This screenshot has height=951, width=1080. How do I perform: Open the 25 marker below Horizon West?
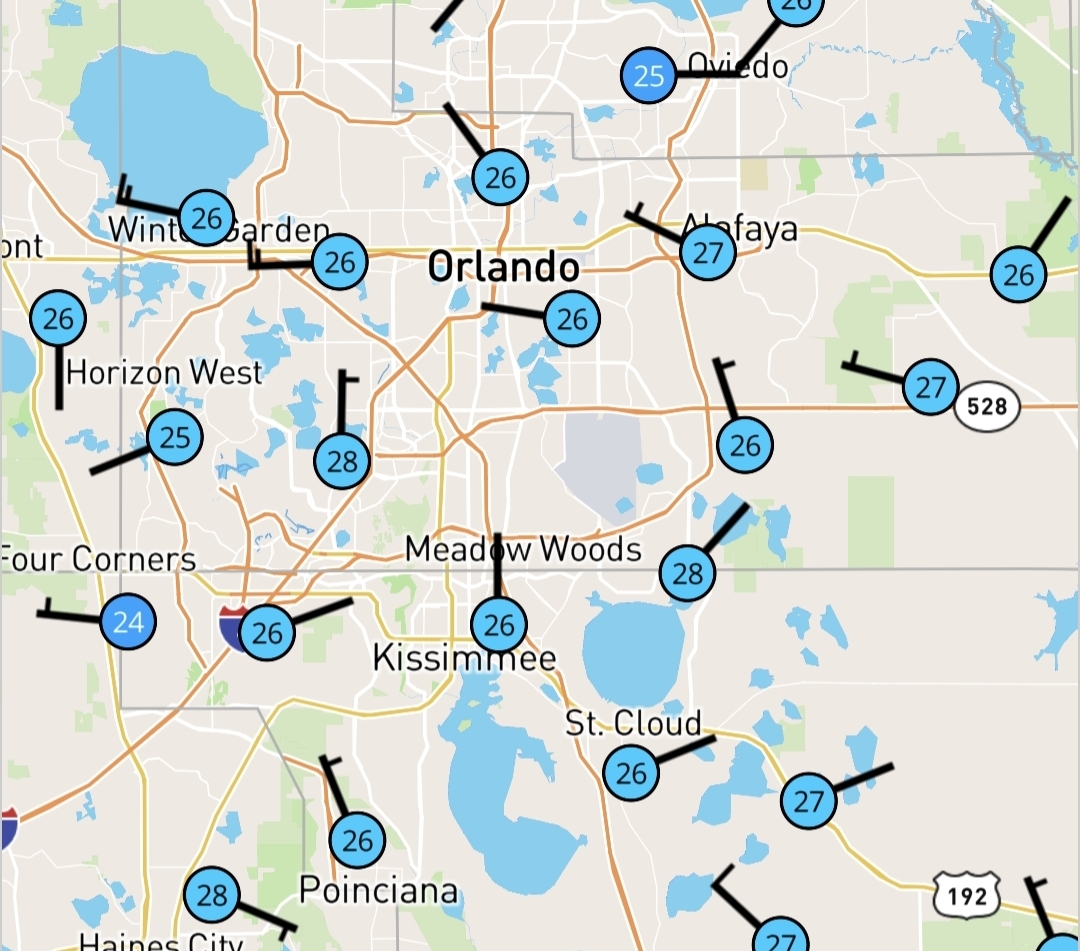pyautogui.click(x=175, y=437)
